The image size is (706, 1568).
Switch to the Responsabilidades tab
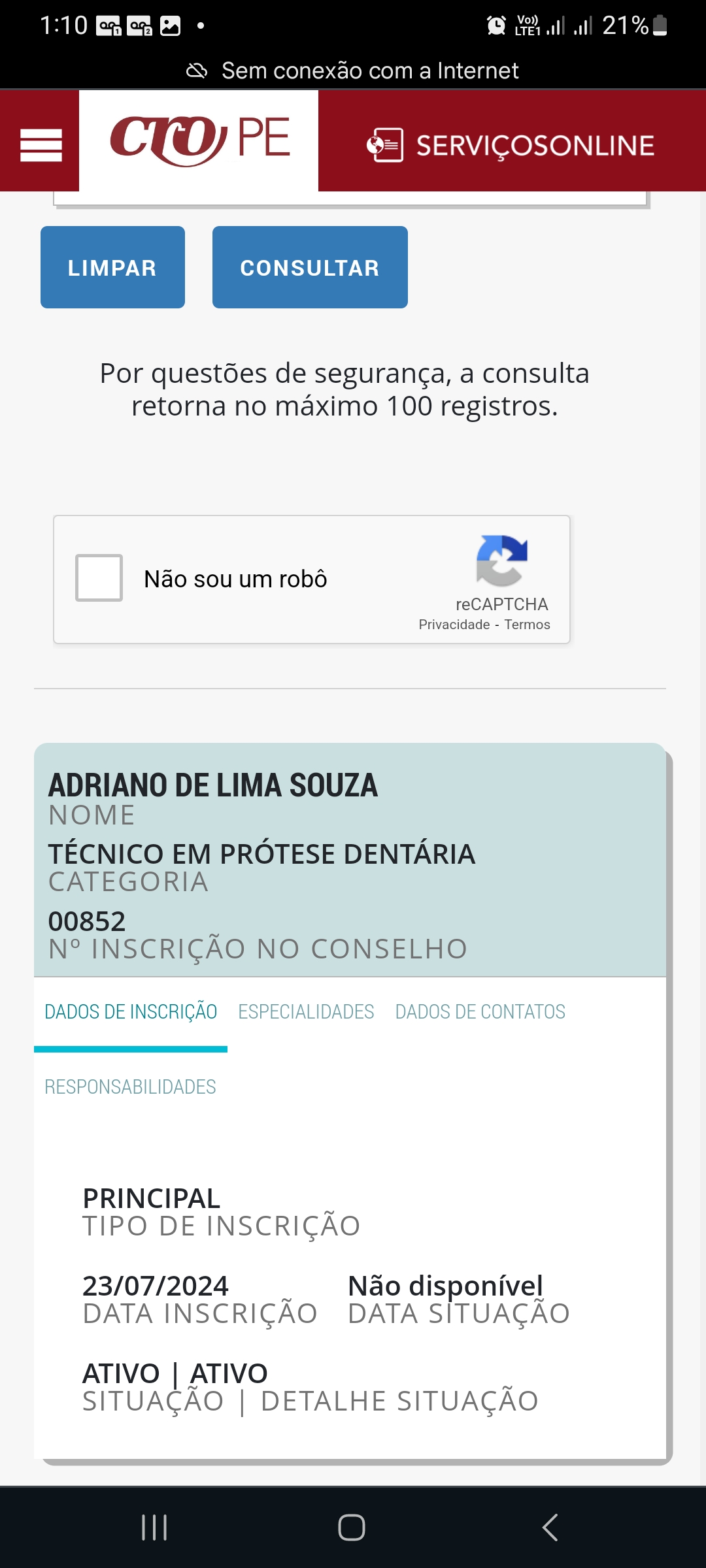click(x=130, y=1086)
